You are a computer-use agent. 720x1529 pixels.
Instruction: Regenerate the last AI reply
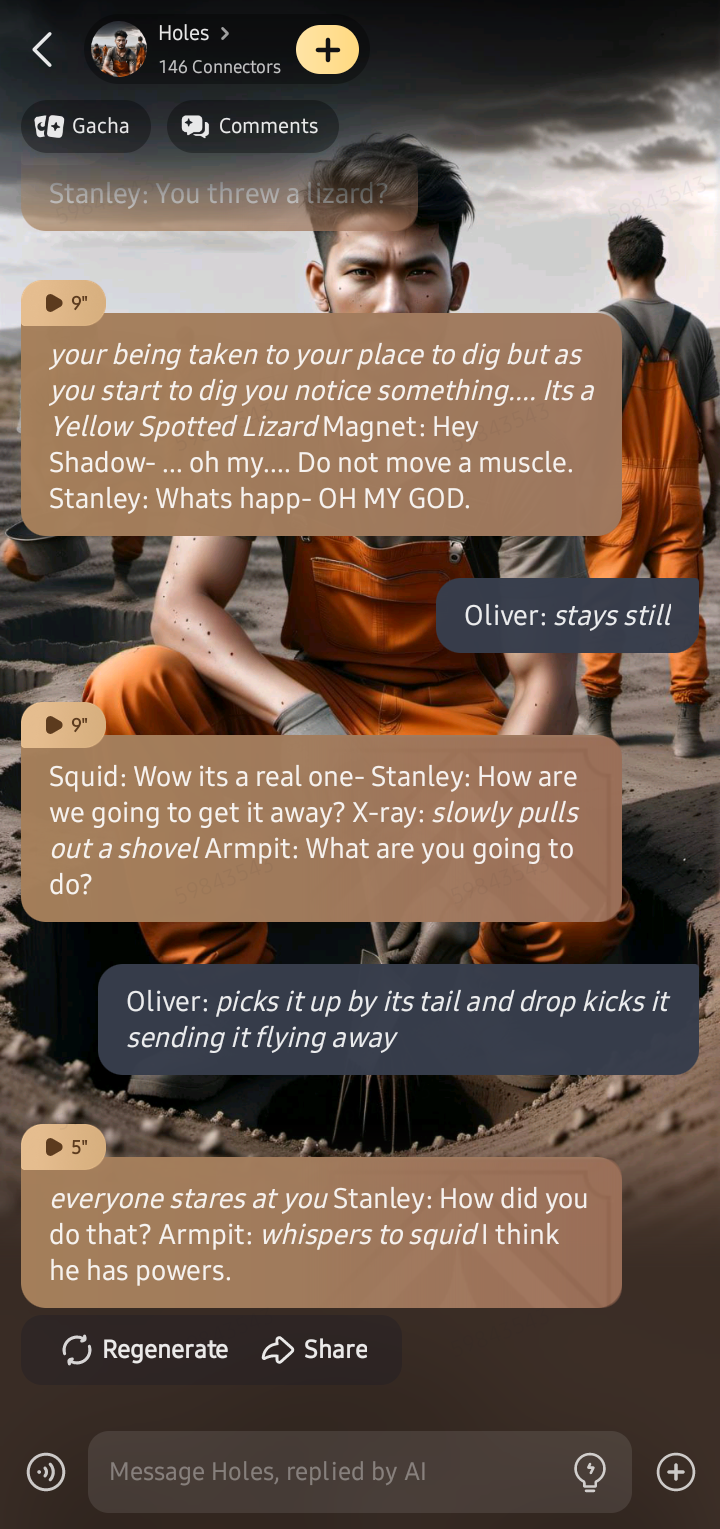(x=146, y=1349)
